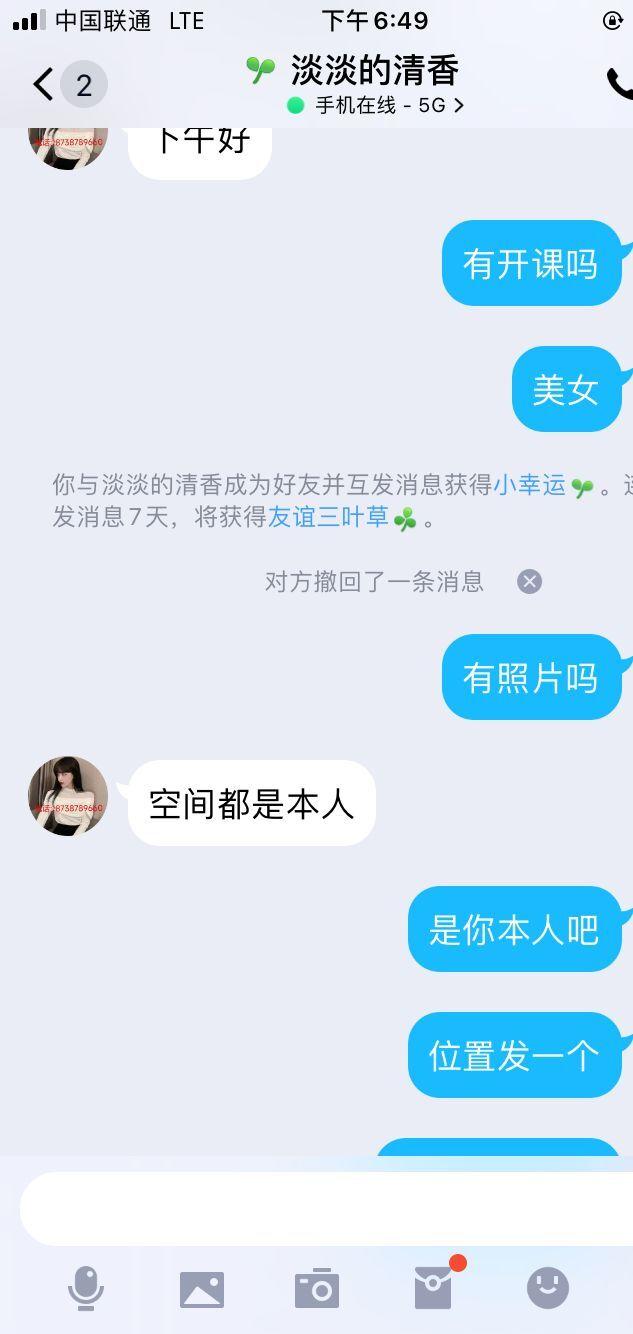Go back to the message list

pyautogui.click(x=44, y=85)
